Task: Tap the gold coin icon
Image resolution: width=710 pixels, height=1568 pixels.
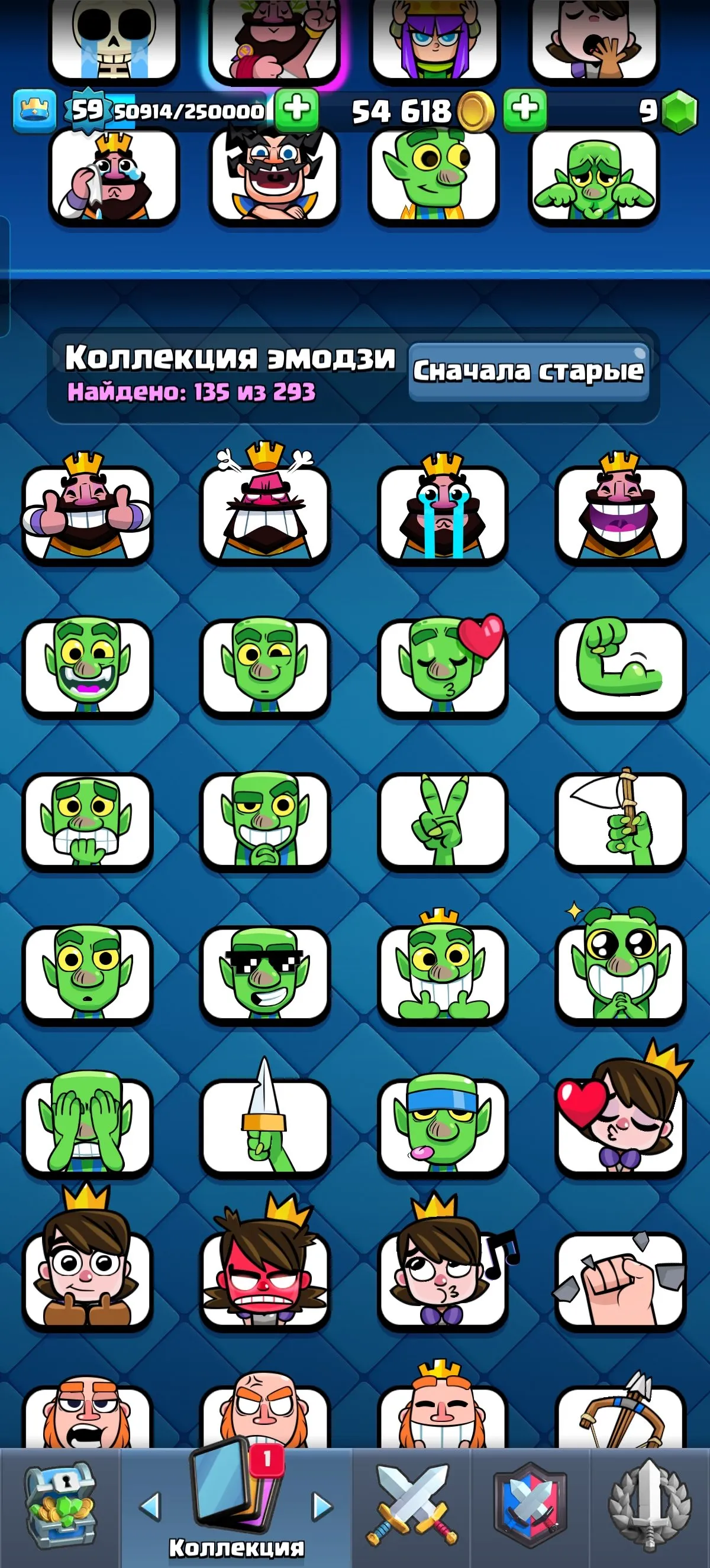Action: pyautogui.click(x=476, y=109)
